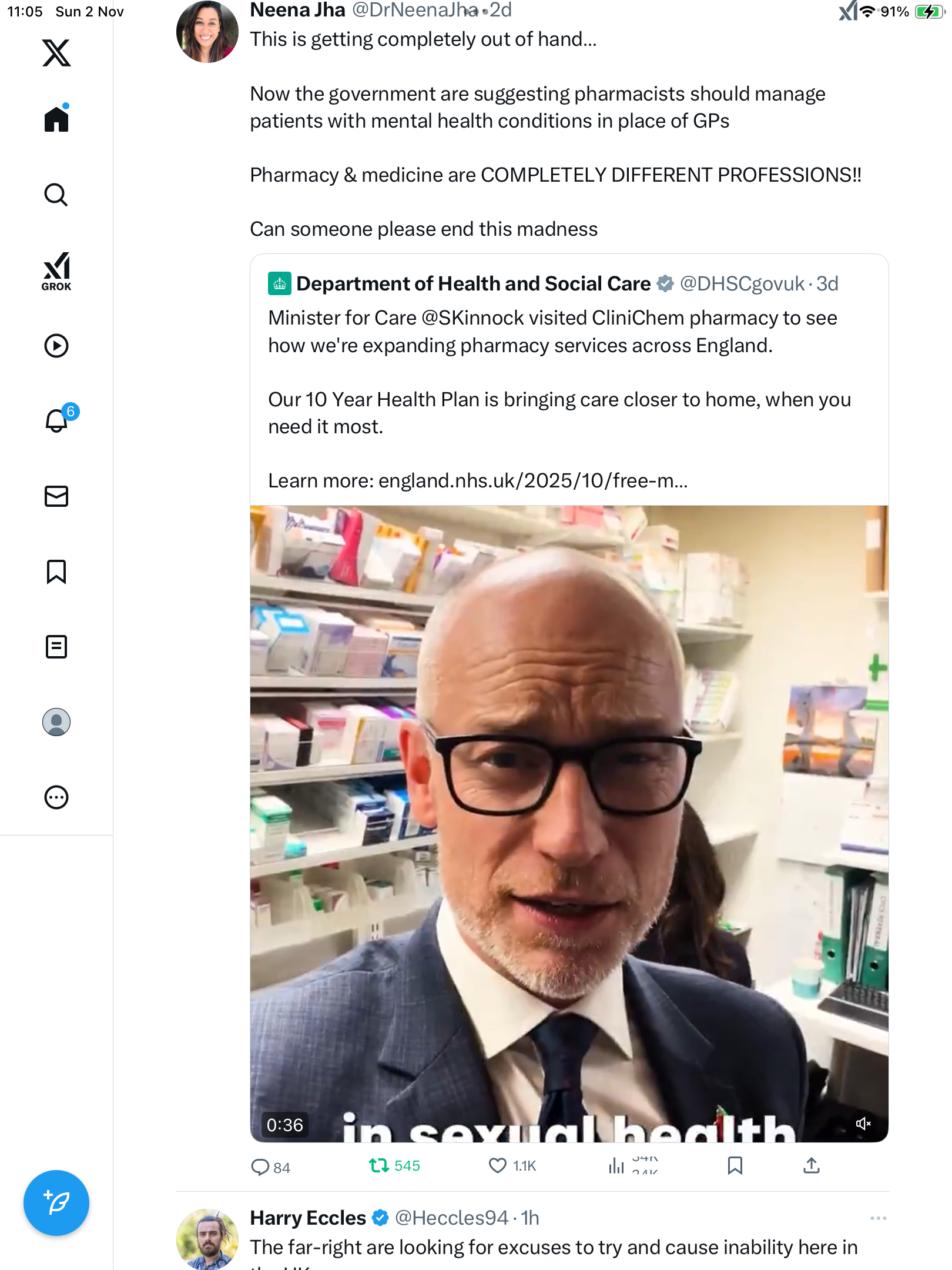Viewport: 952px width, 1270px height.
Task: Go to the Home feed
Action: pyautogui.click(x=56, y=119)
